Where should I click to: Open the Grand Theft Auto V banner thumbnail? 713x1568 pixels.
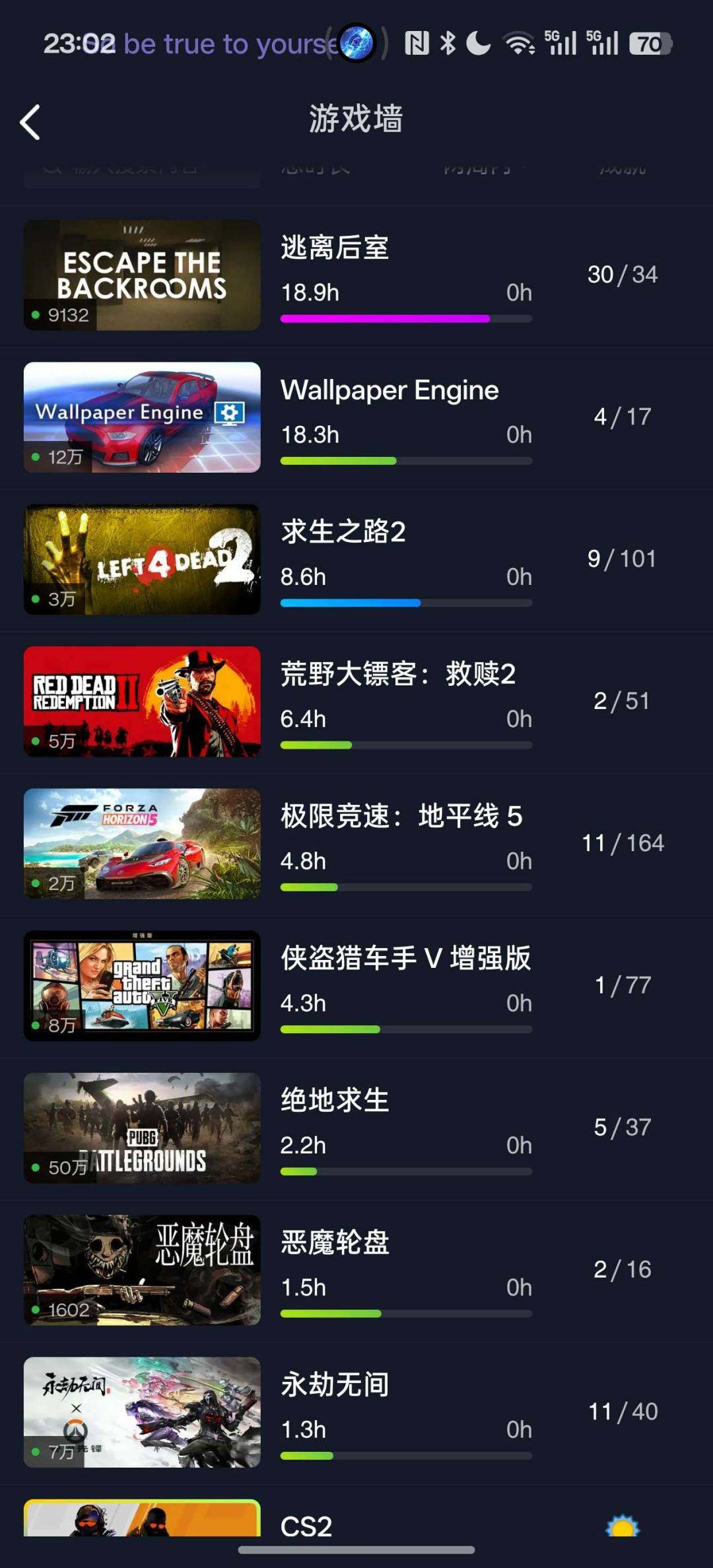[142, 986]
